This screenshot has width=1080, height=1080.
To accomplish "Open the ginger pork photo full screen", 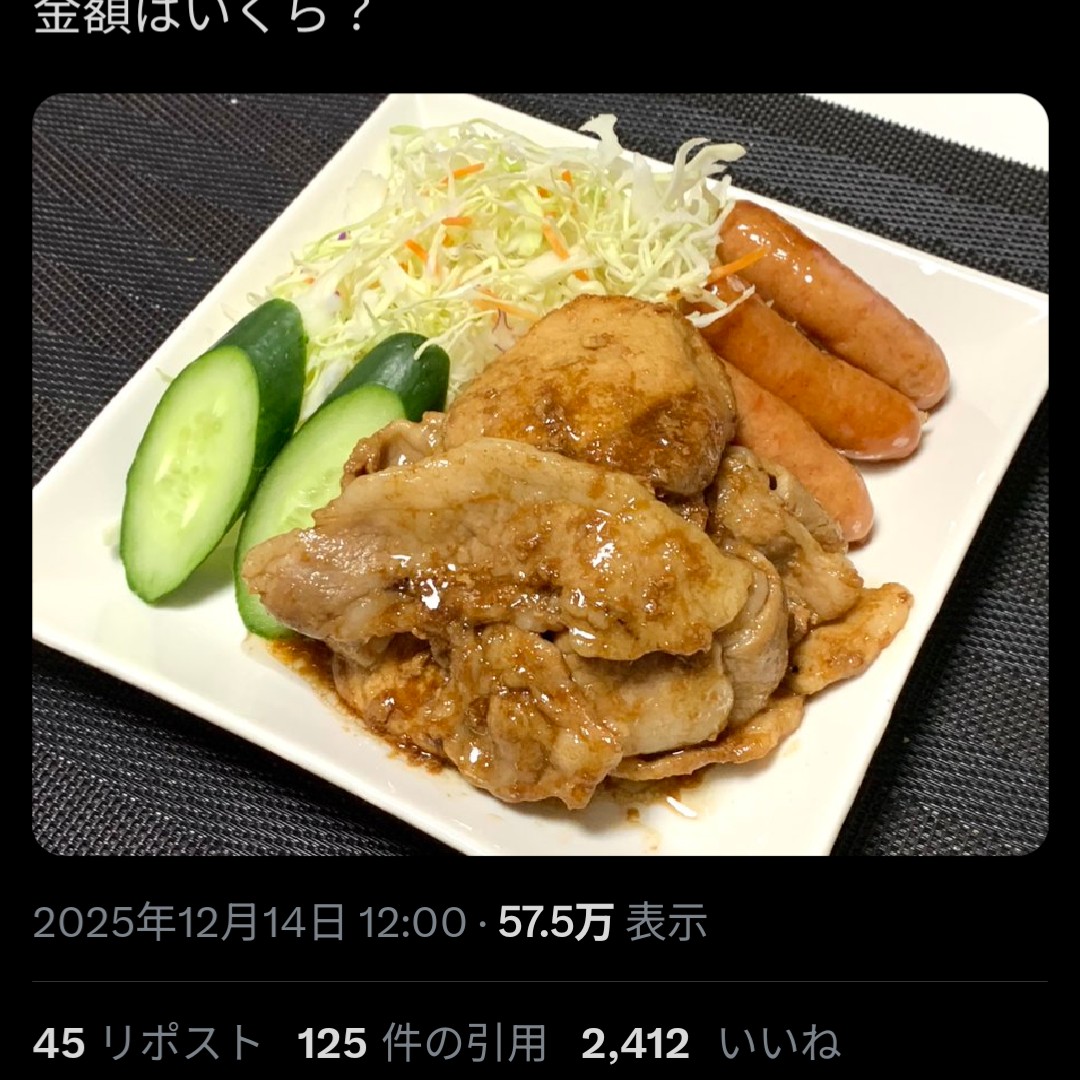I will [x=540, y=475].
